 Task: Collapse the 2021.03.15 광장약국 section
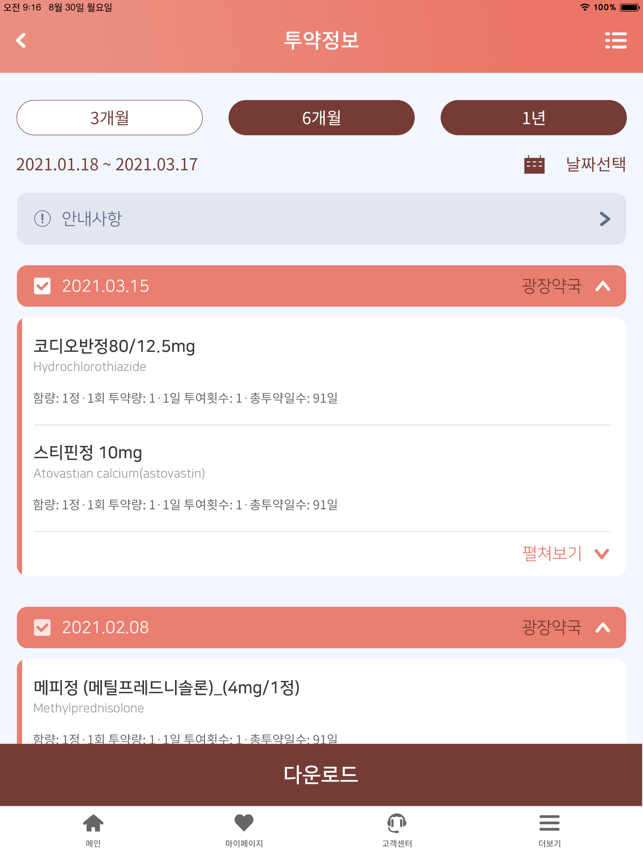(603, 286)
